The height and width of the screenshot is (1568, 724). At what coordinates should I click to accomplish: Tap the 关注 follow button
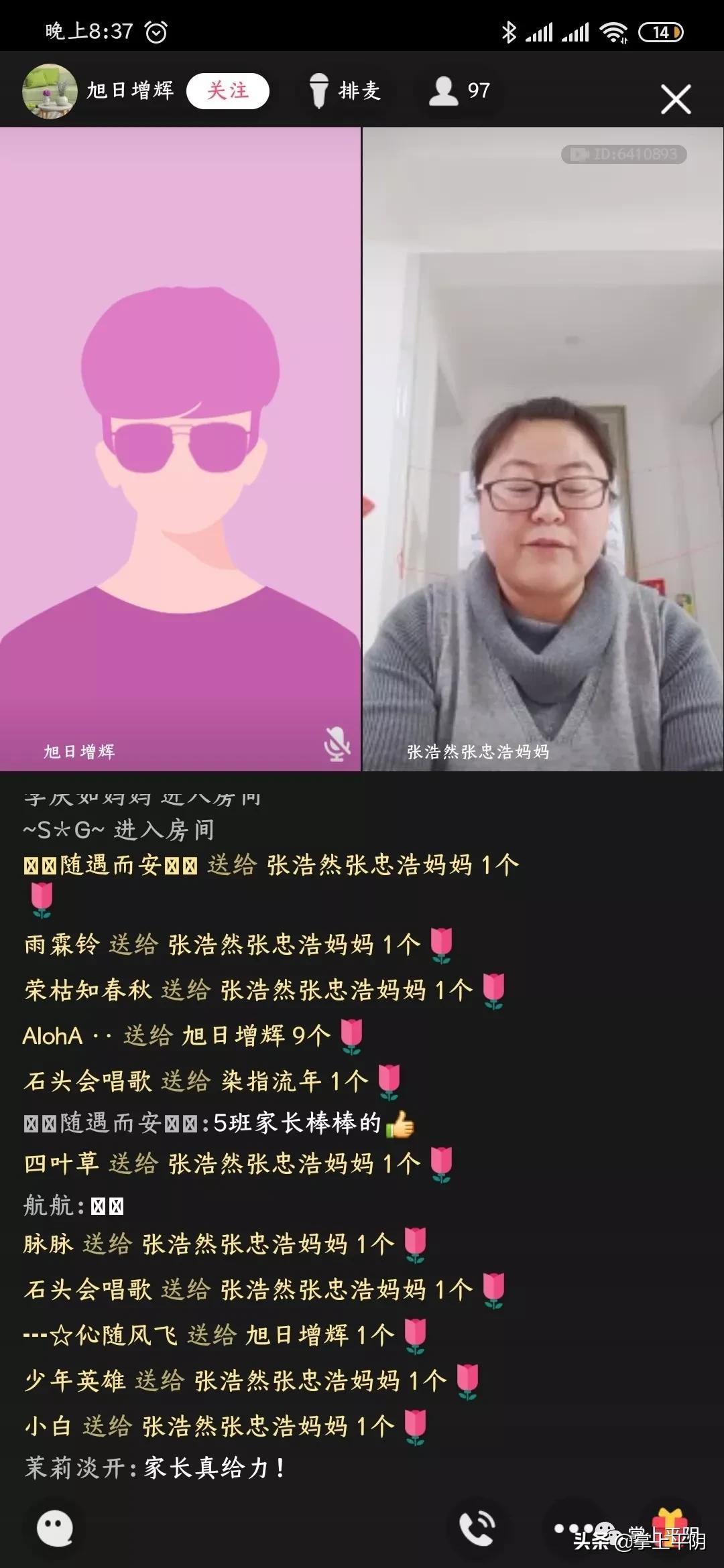click(x=229, y=91)
